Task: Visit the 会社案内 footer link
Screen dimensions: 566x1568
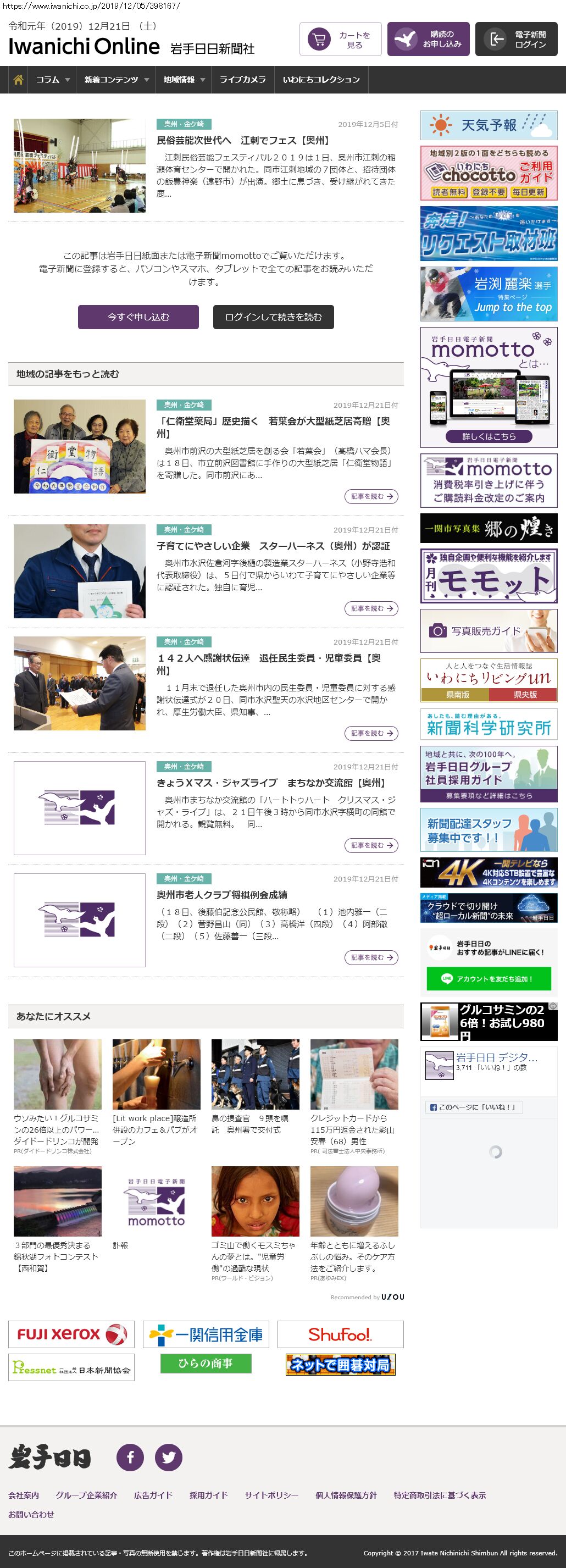Action: [24, 1495]
